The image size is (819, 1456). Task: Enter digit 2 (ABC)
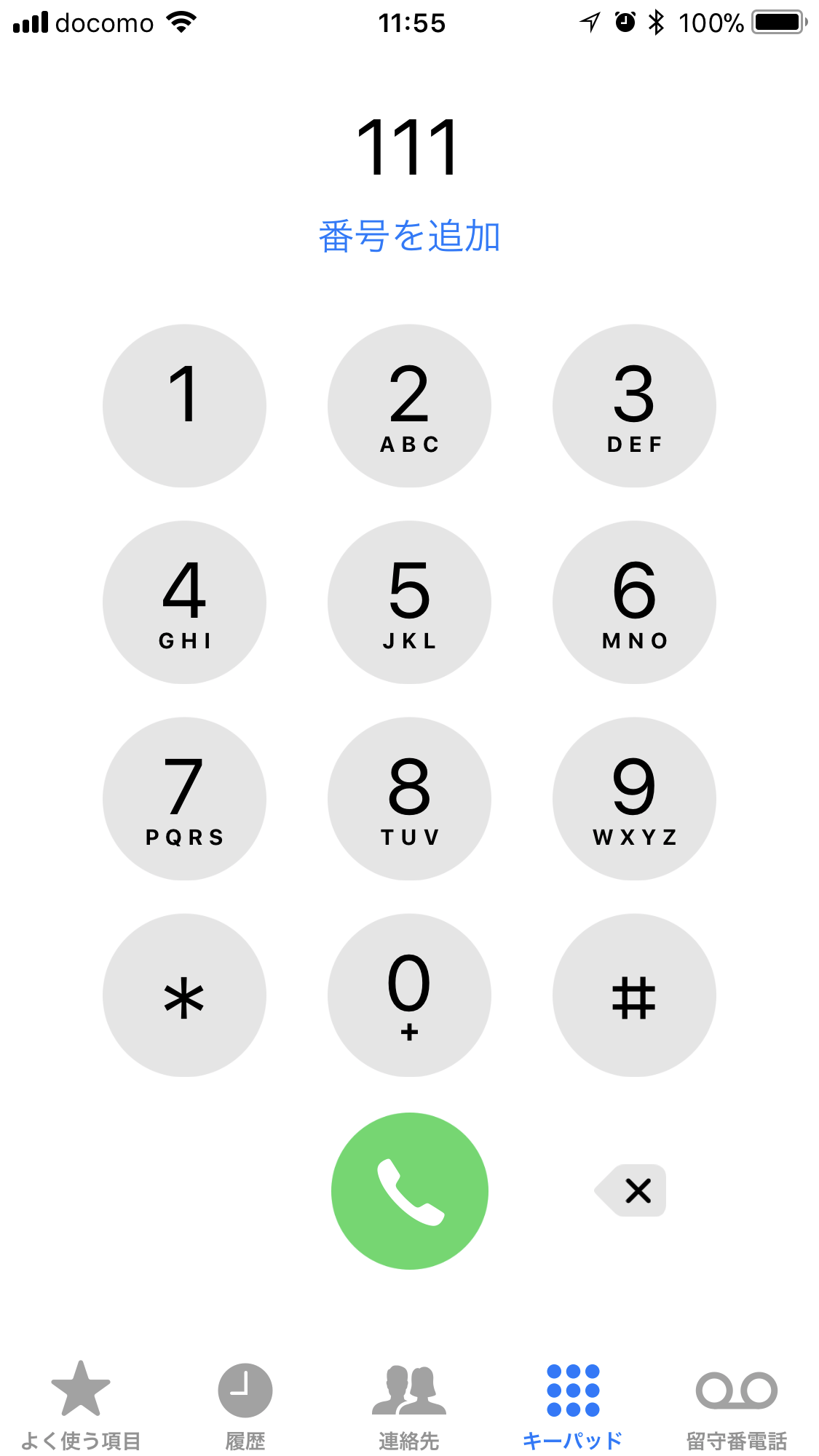[x=409, y=406]
